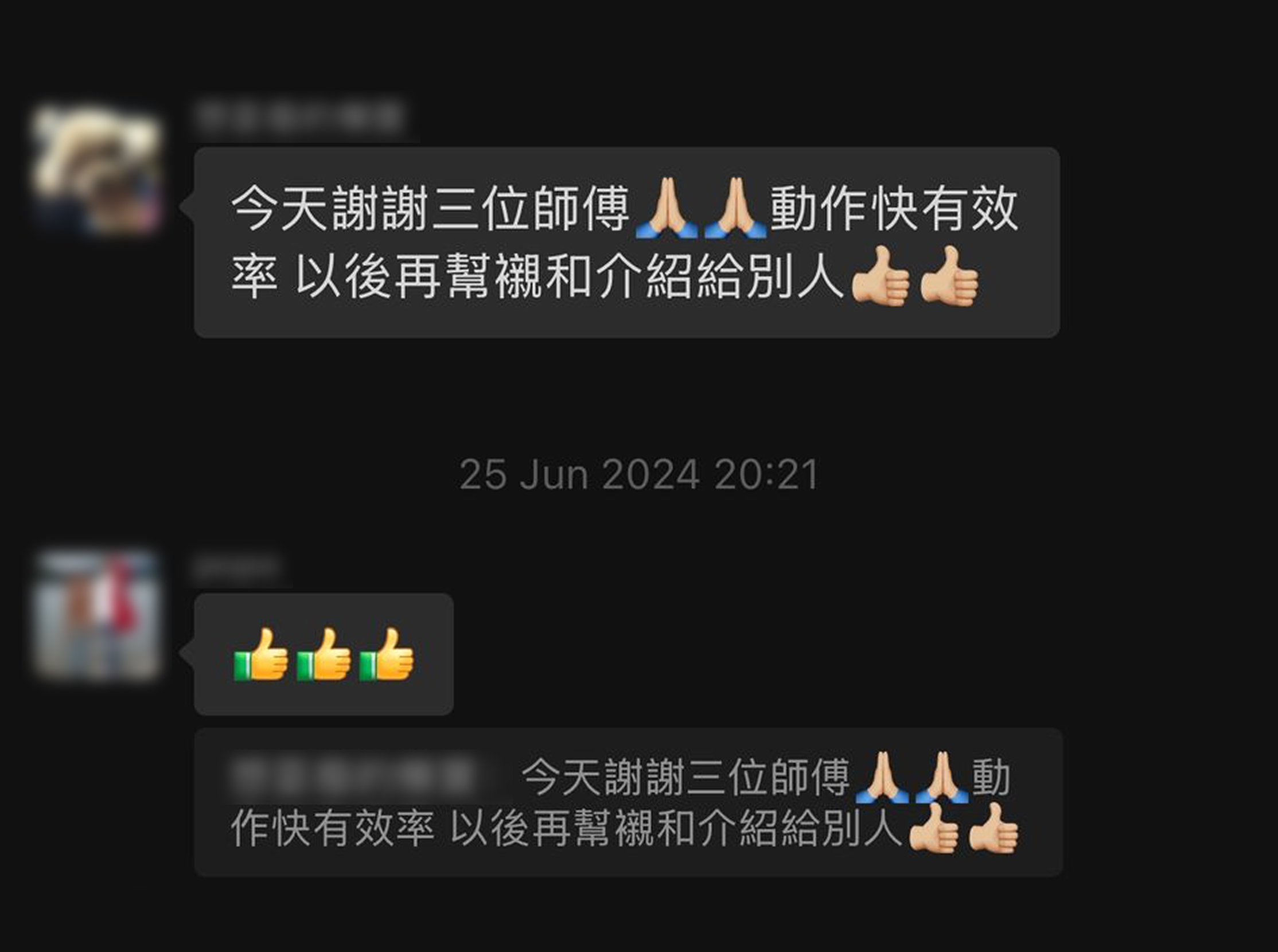Open the avatar beside the thumbs-up message
The width and height of the screenshot is (1278, 952).
(97, 614)
